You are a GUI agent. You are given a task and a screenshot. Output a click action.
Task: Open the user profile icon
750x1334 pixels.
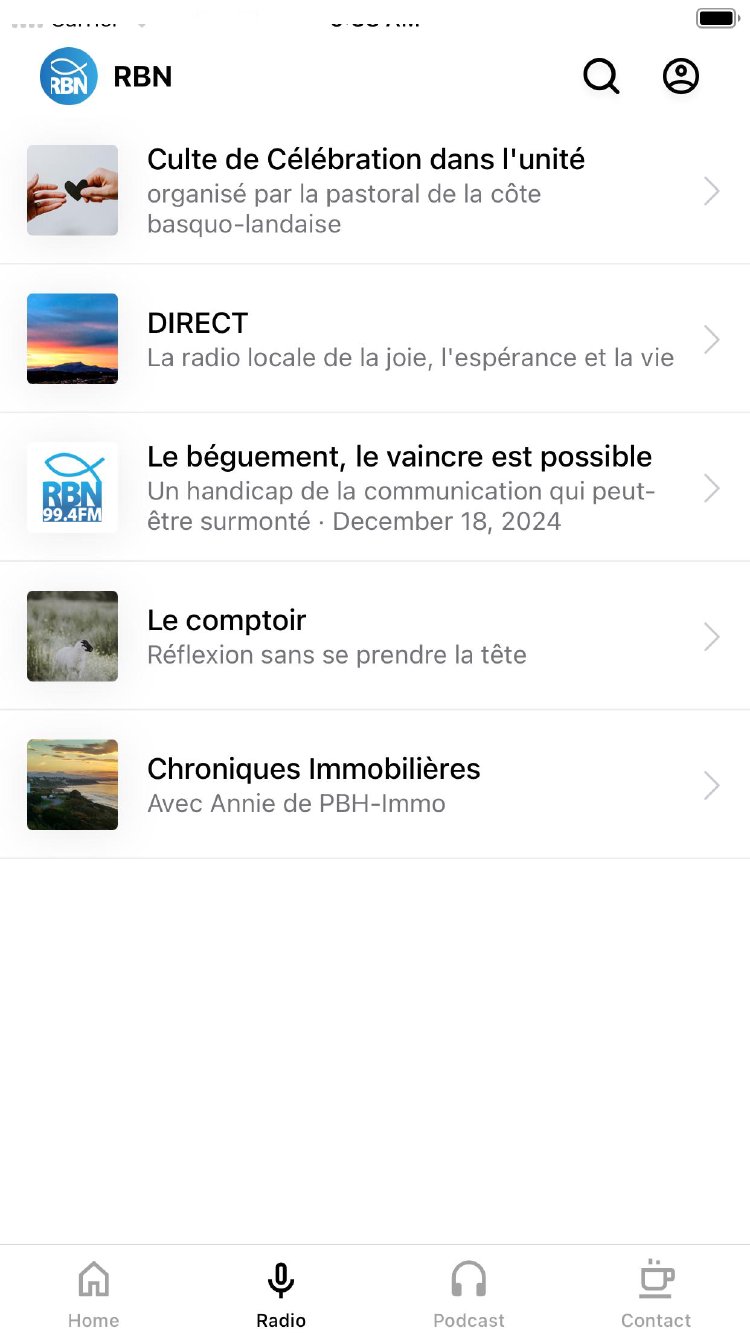[681, 77]
